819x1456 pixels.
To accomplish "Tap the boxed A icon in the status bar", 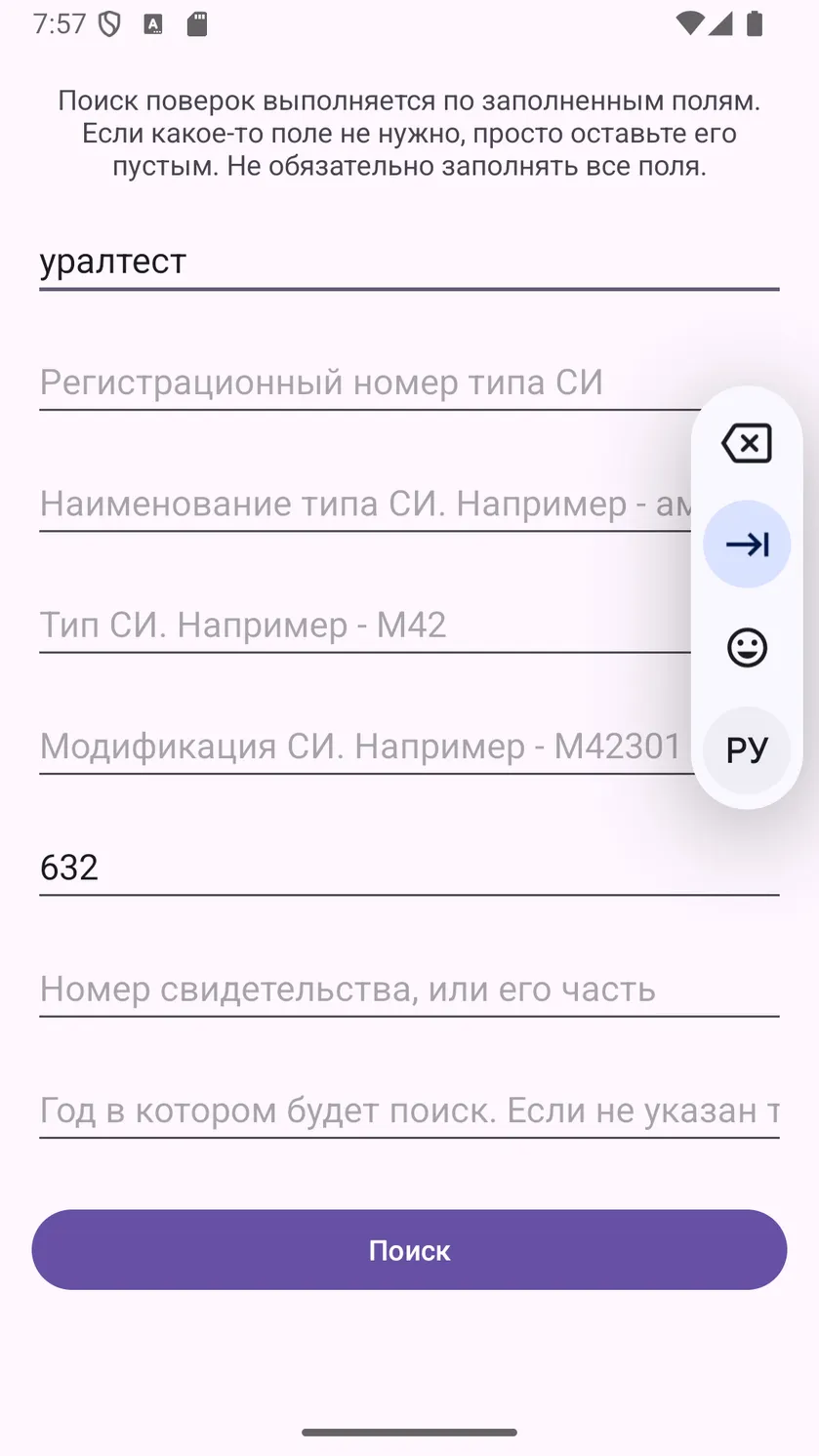I will pos(152,22).
